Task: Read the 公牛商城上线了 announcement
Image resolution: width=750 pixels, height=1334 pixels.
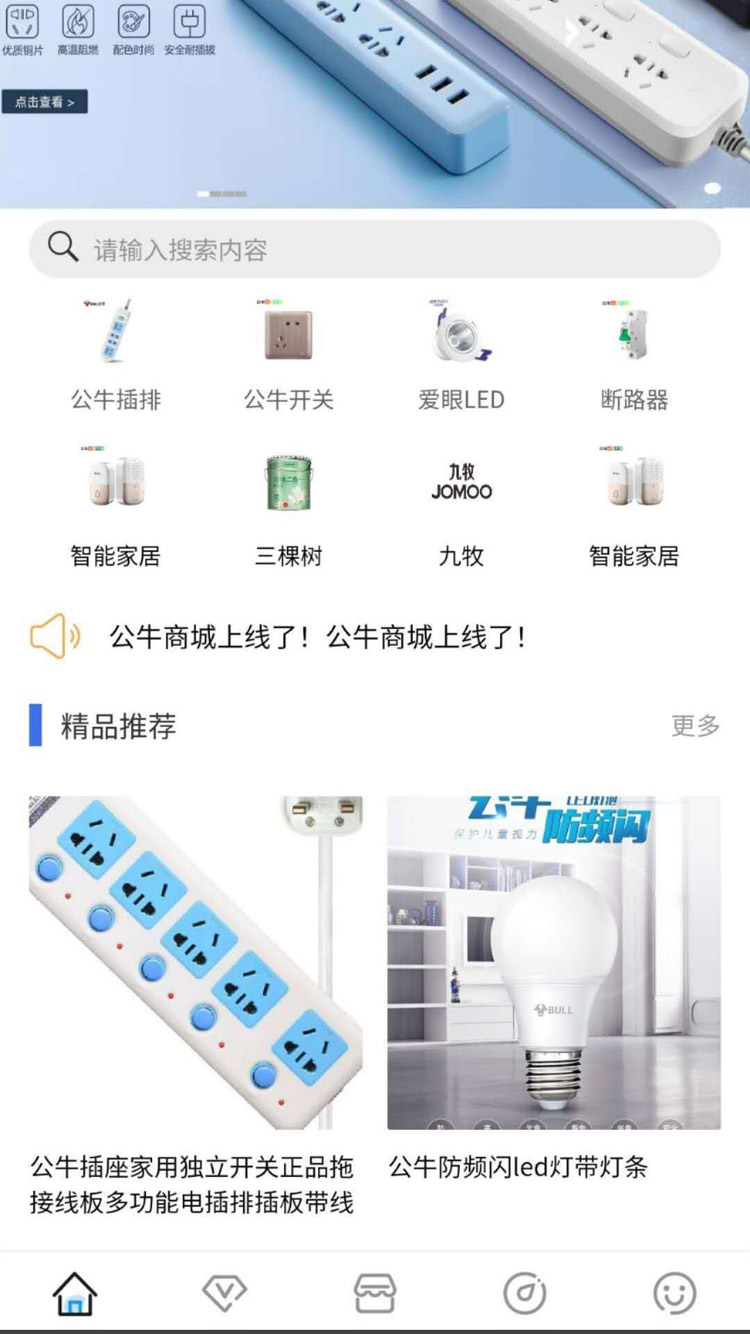Action: (318, 637)
